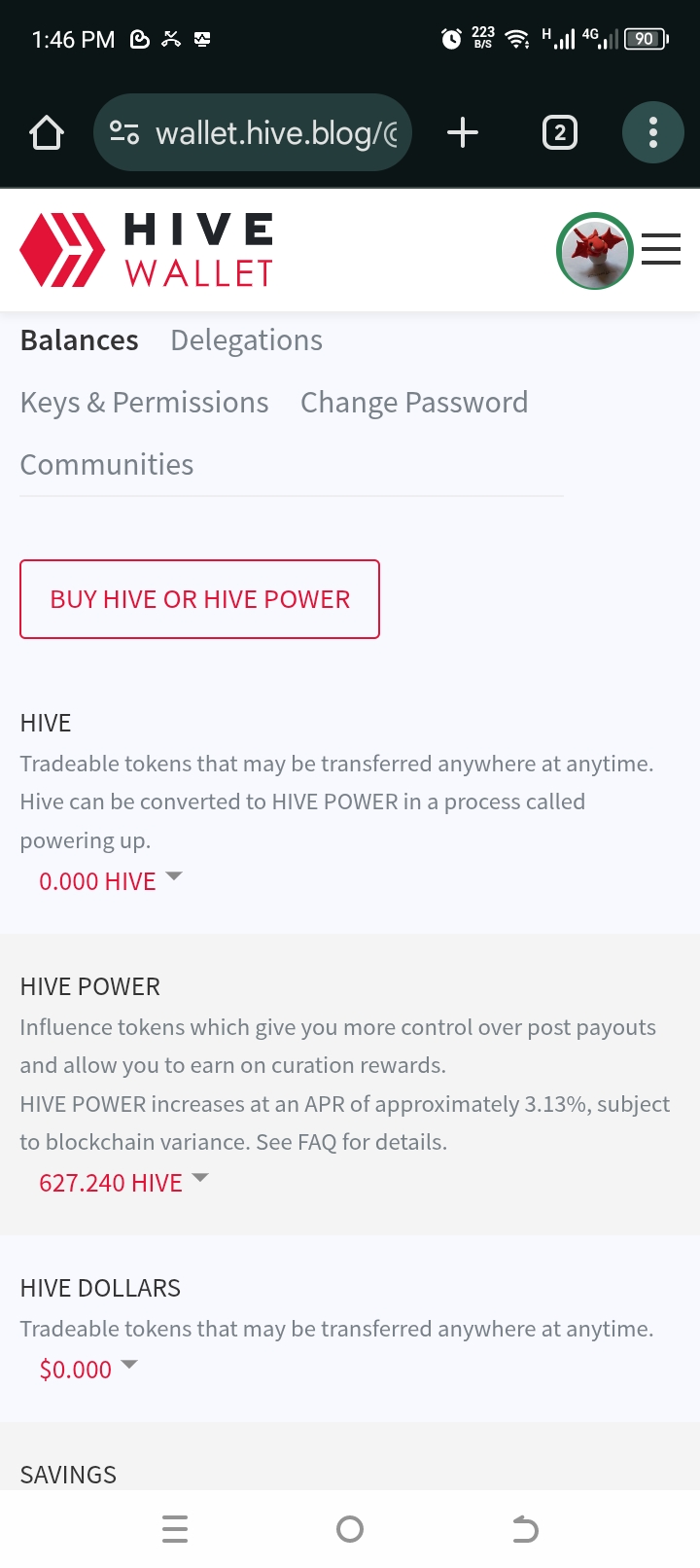Viewport: 700px width, 1568px height.
Task: Open Keys & Permissions tab
Action: [x=144, y=403]
